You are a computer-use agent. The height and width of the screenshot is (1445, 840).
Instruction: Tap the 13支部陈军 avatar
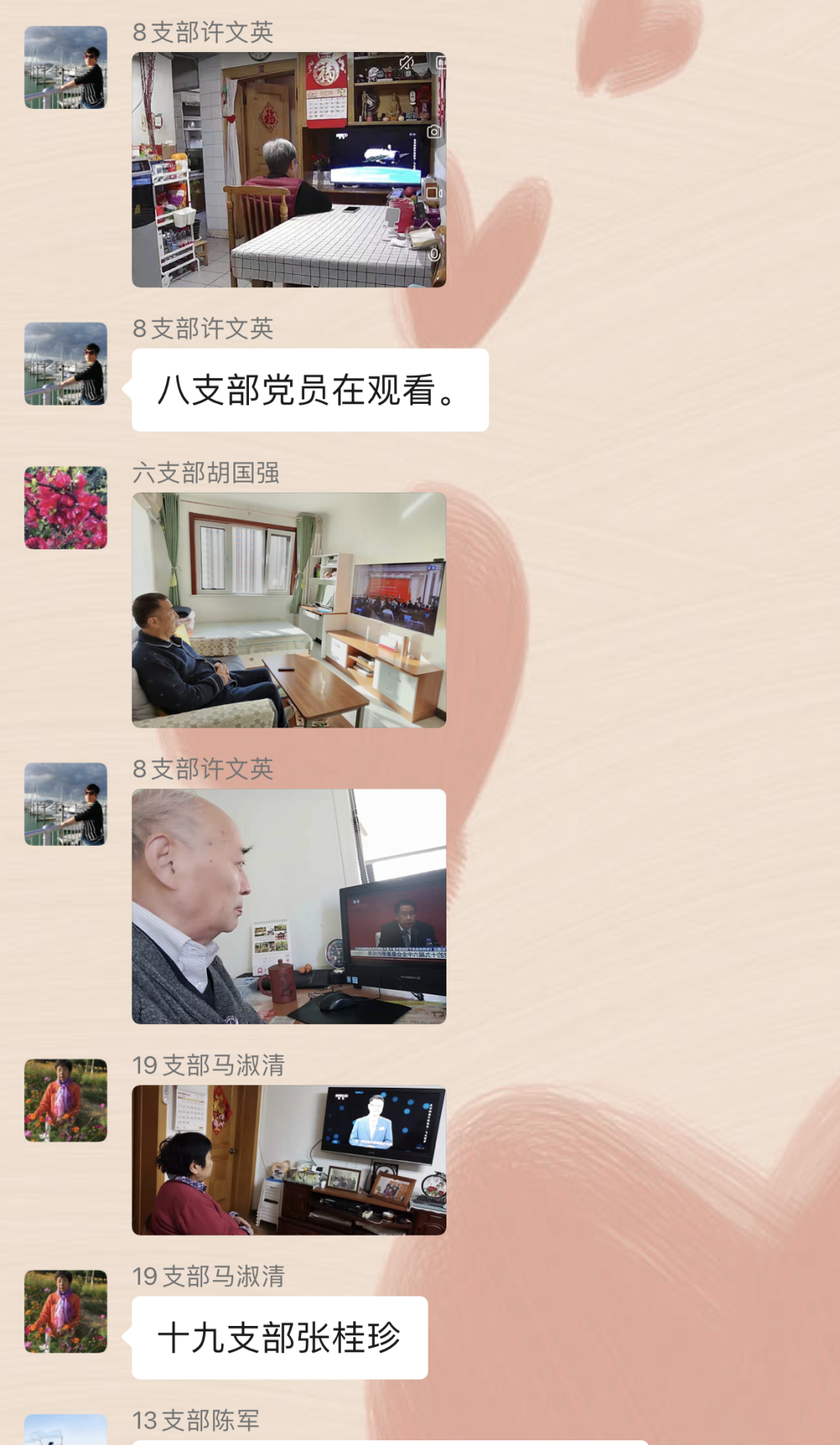(x=65, y=1430)
